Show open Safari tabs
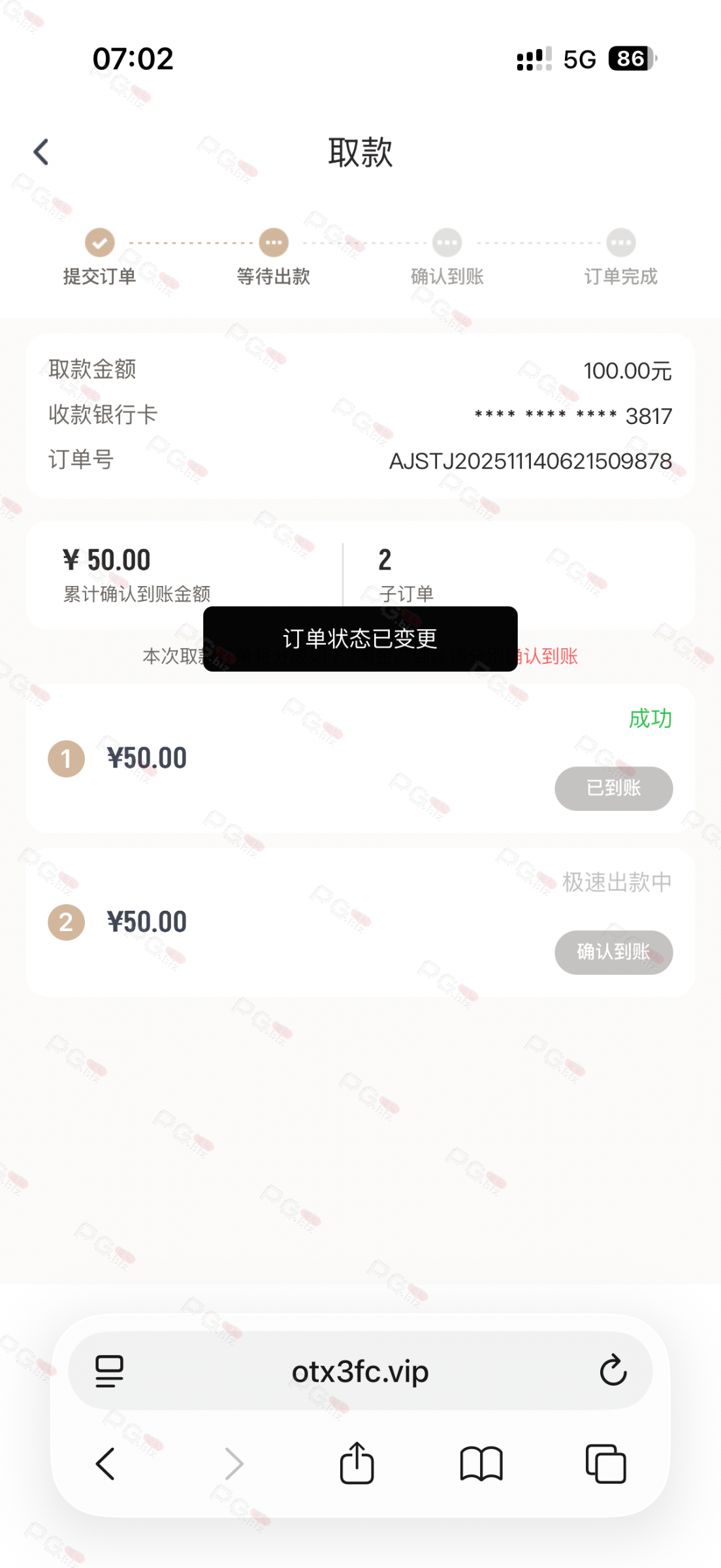Viewport: 721px width, 1568px height. 605,1463
